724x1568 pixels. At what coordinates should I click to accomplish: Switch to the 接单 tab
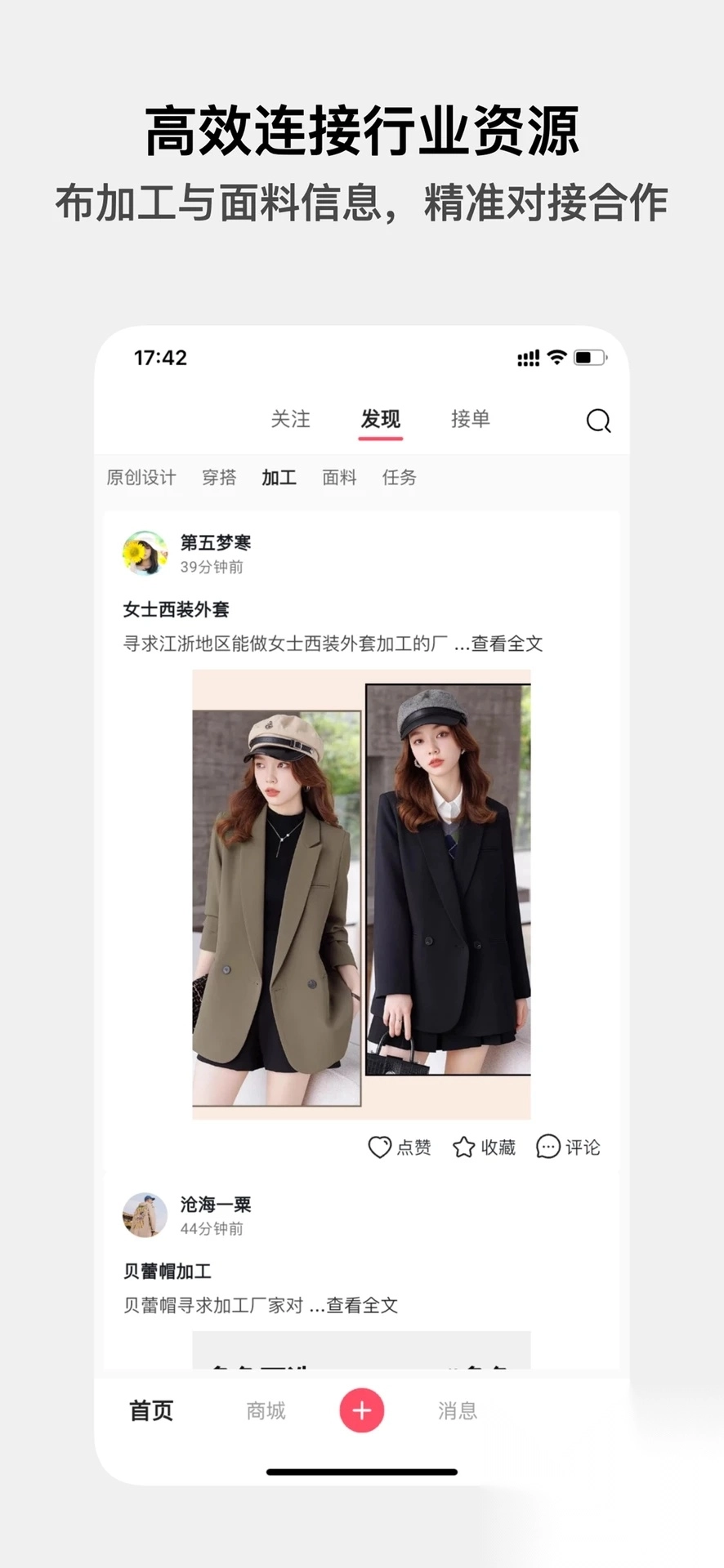click(470, 419)
